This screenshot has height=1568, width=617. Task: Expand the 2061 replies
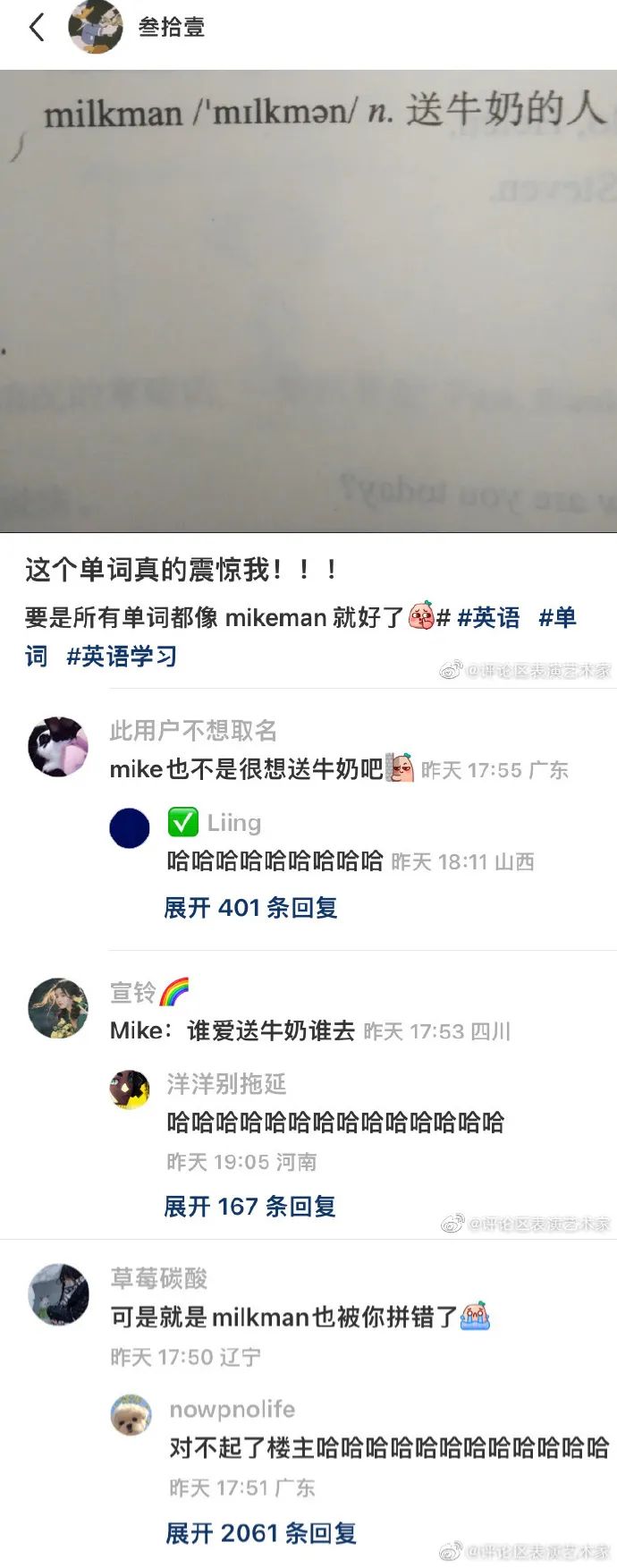click(x=261, y=1533)
